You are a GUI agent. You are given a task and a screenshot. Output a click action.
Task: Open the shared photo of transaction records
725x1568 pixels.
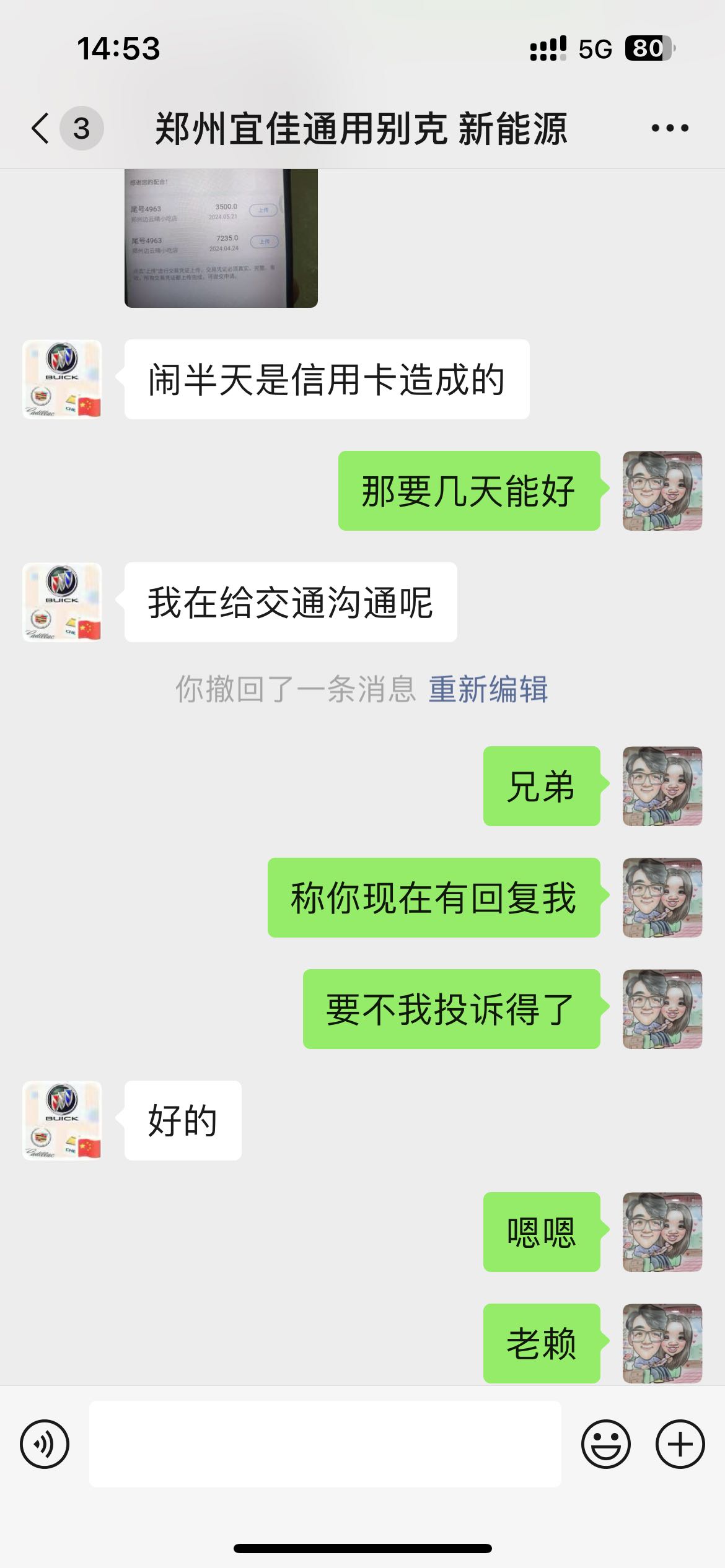221,238
